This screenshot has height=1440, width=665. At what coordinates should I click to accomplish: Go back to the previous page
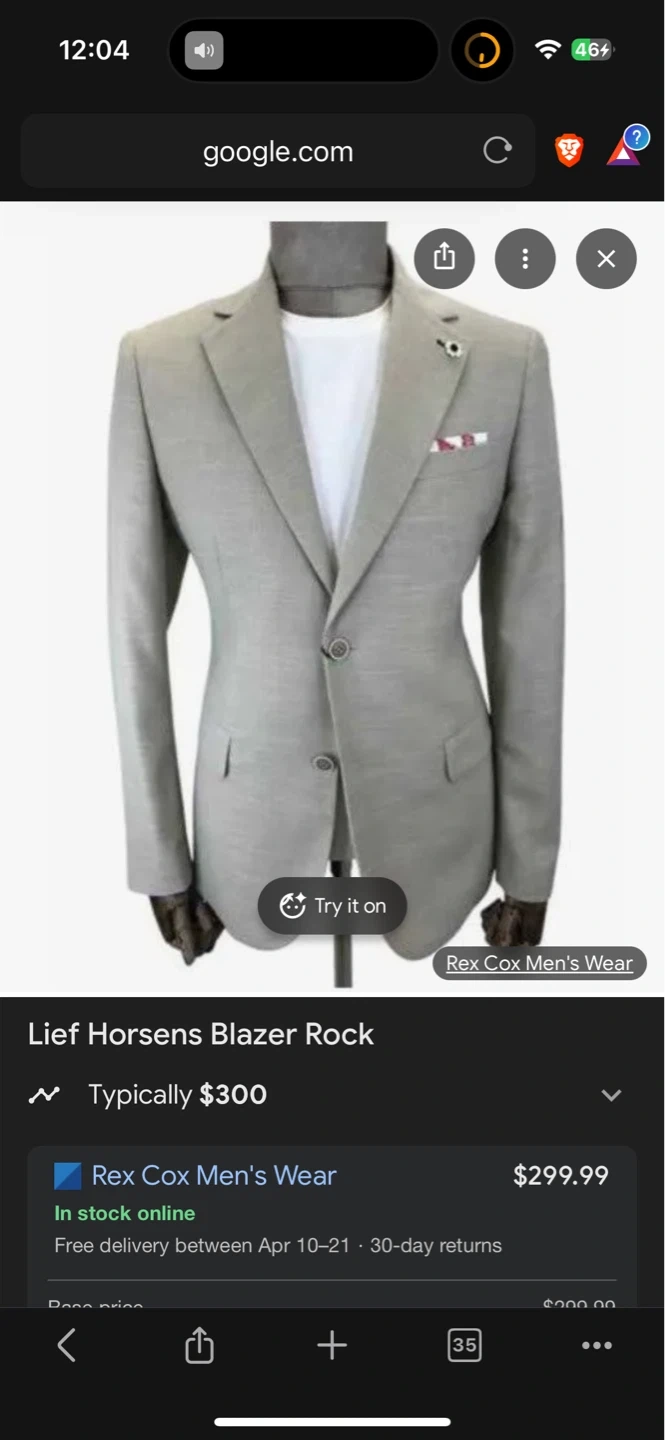[67, 1345]
